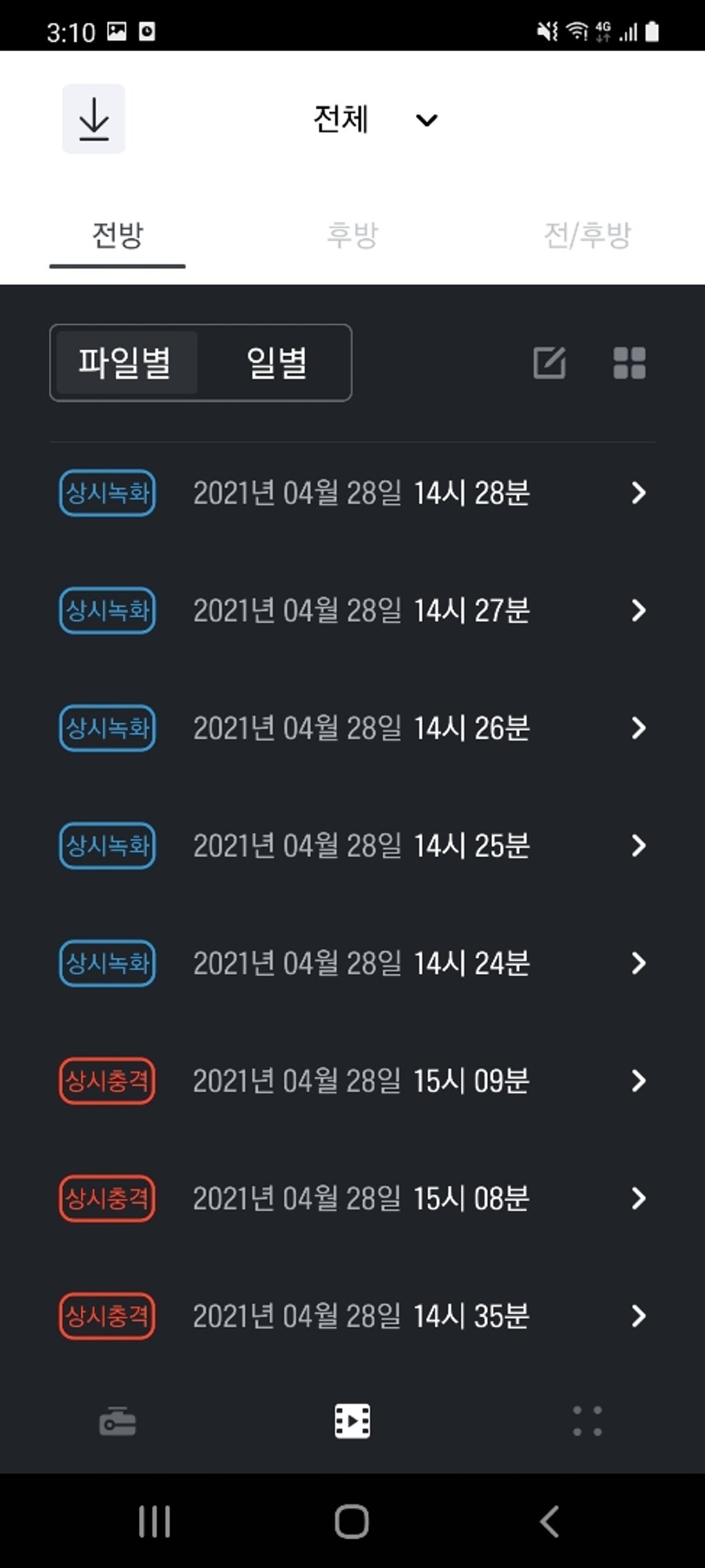The height and width of the screenshot is (1568, 705).
Task: Tap the edit pencil icon
Action: (549, 362)
